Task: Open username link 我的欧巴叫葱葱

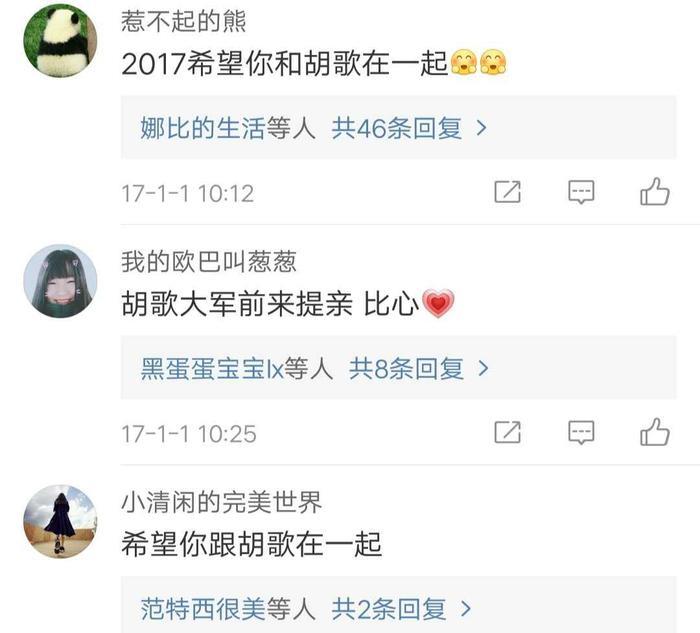Action: pyautogui.click(x=208, y=262)
